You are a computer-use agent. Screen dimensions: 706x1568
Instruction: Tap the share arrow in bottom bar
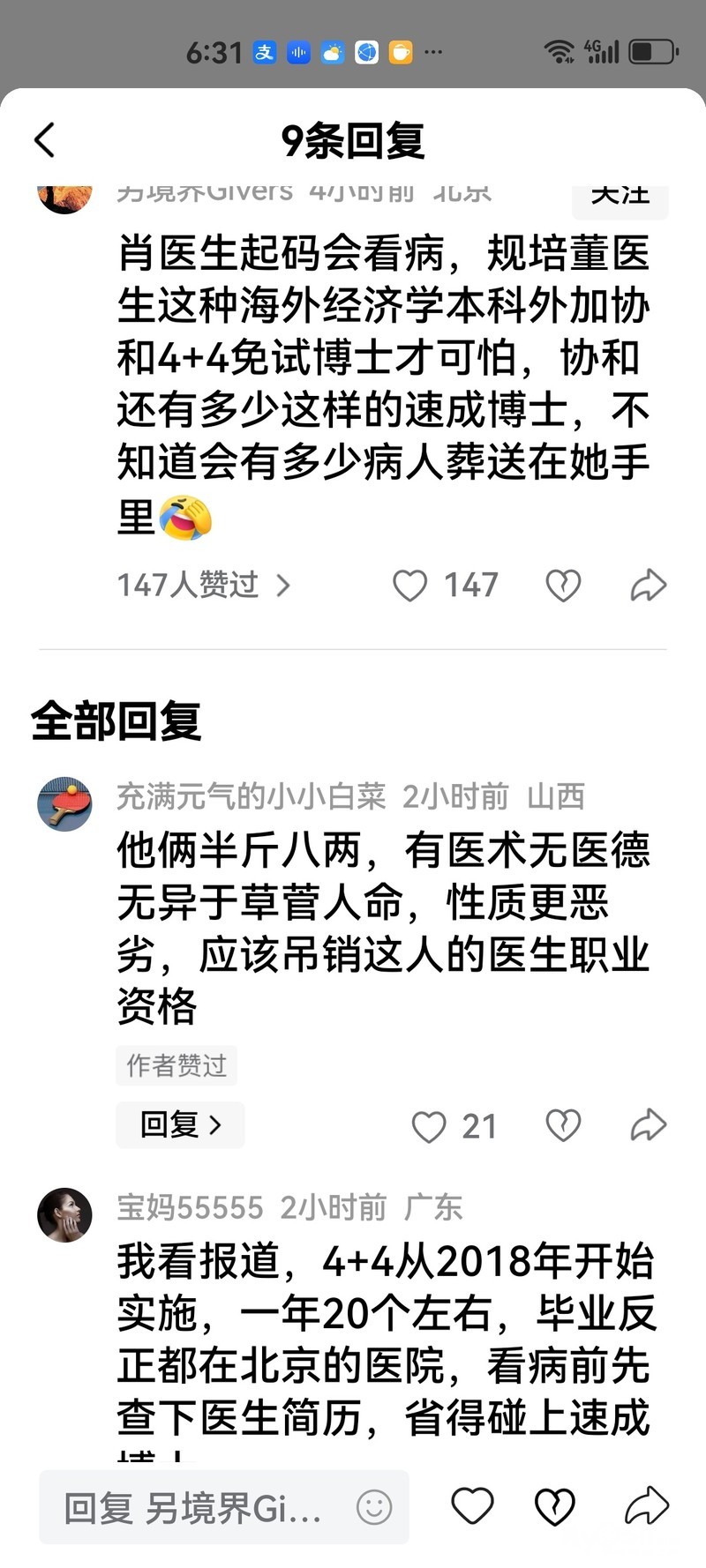tap(646, 1506)
